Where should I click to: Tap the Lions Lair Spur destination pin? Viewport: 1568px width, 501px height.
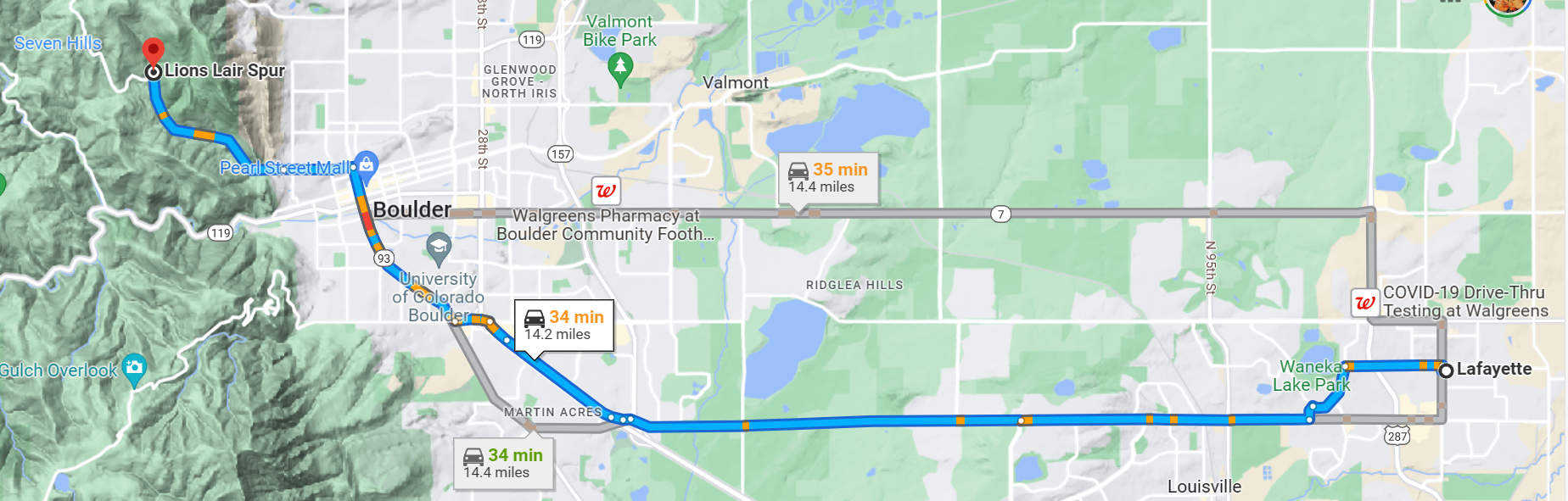(153, 53)
